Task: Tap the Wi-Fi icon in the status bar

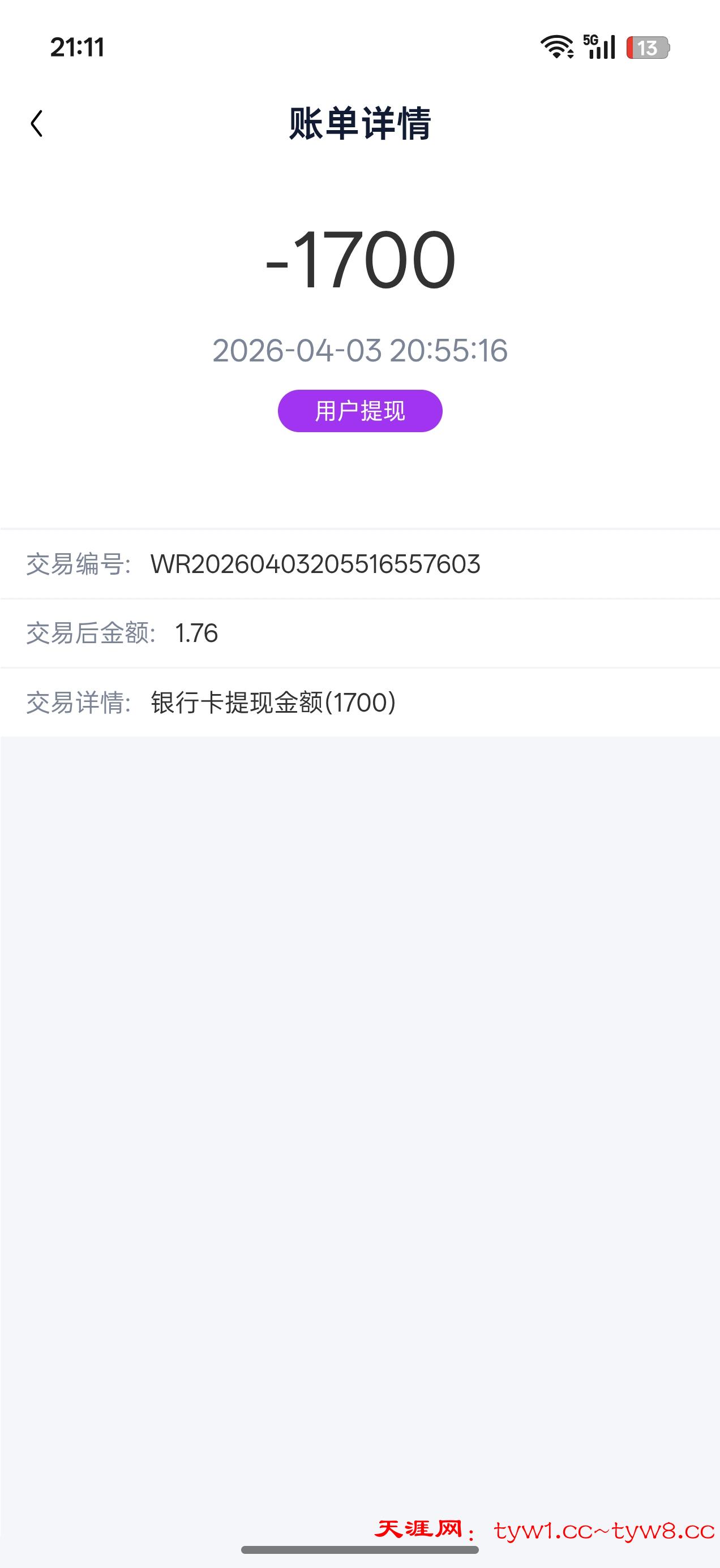Action: tap(557, 48)
